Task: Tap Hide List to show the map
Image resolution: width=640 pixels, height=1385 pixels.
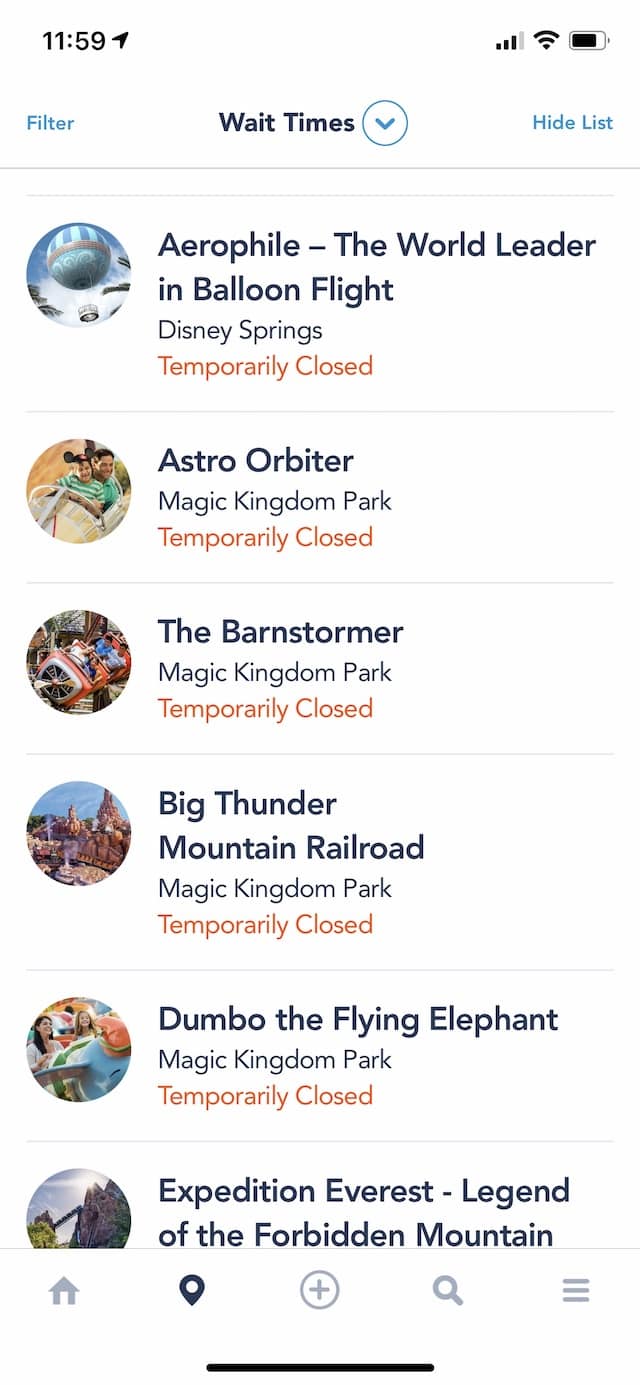Action: 572,123
